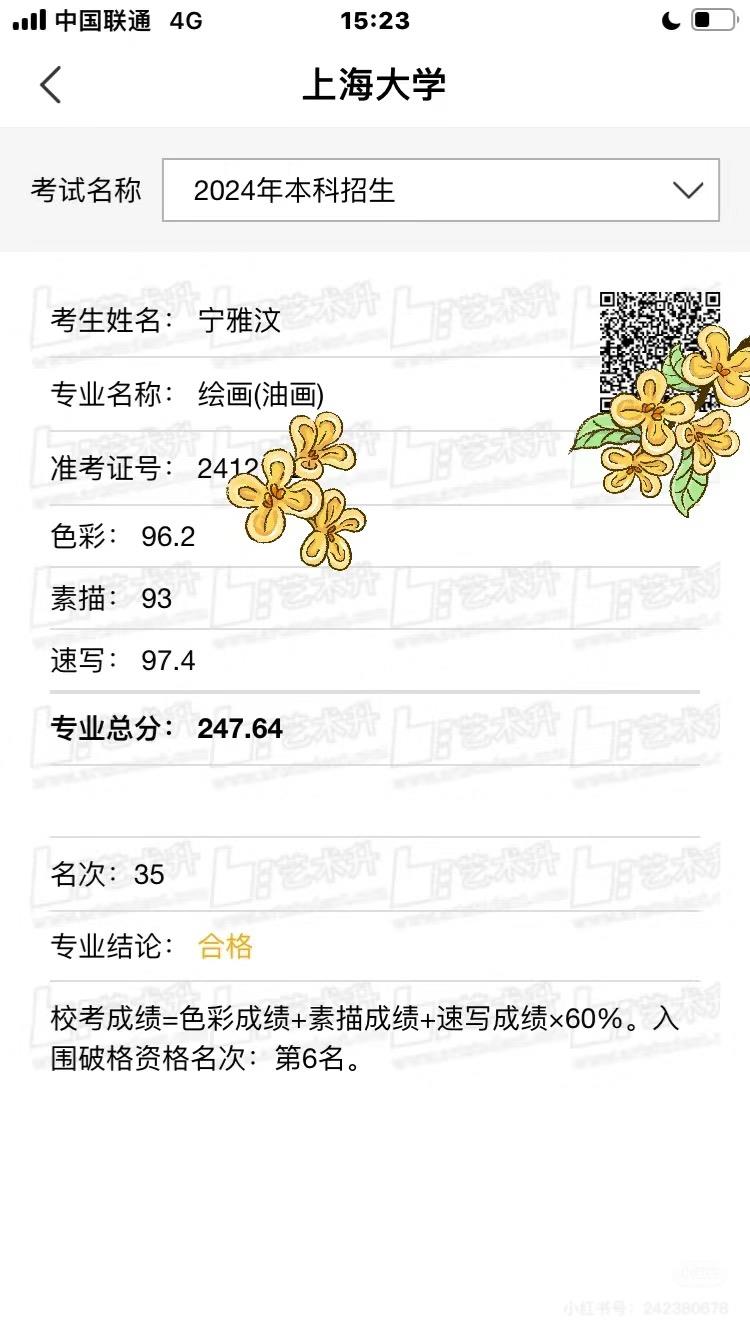Go back using the top-left arrow
The height and width of the screenshot is (1334, 750).
pyautogui.click(x=50, y=85)
